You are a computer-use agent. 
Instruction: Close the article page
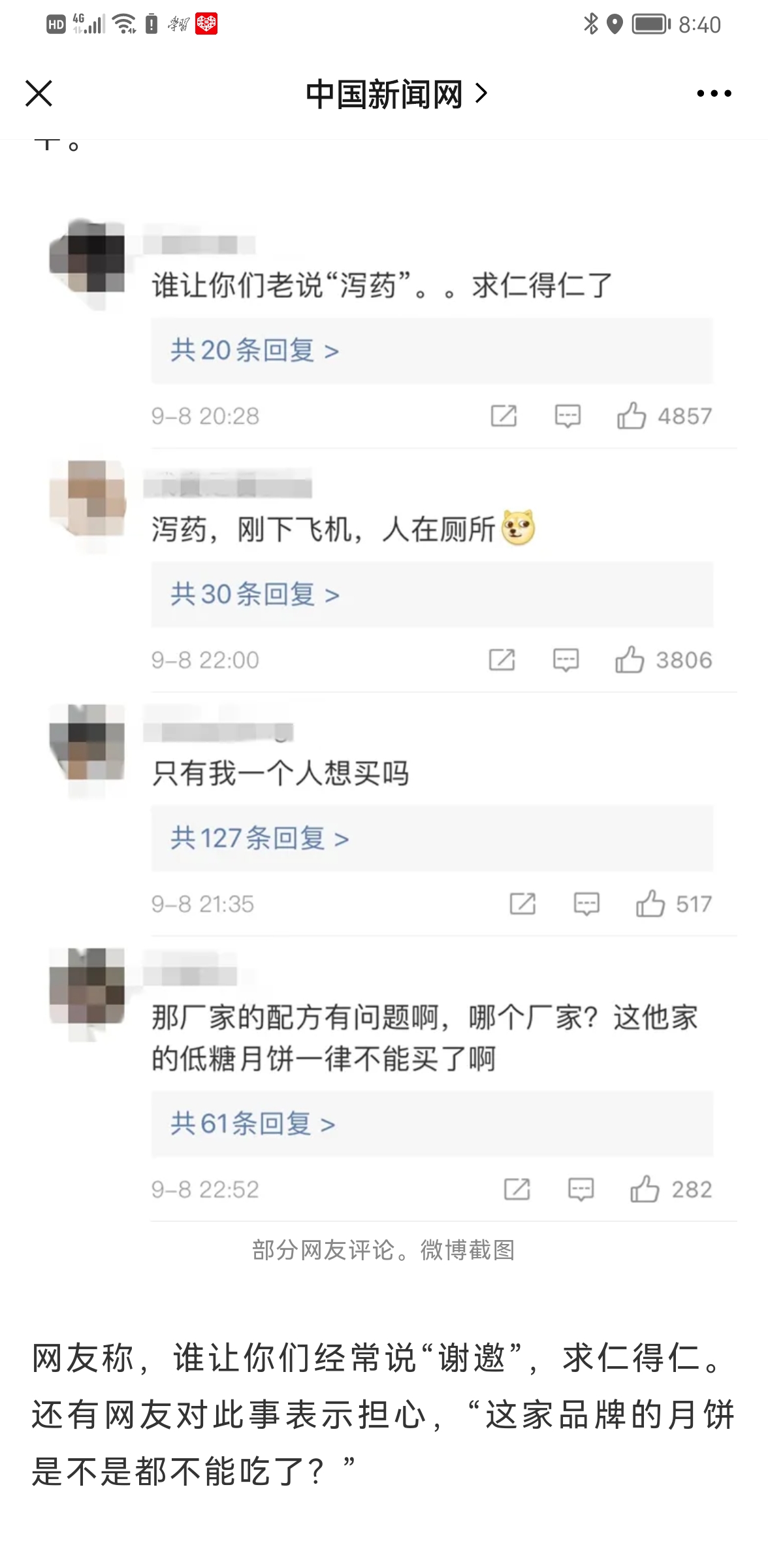point(39,93)
